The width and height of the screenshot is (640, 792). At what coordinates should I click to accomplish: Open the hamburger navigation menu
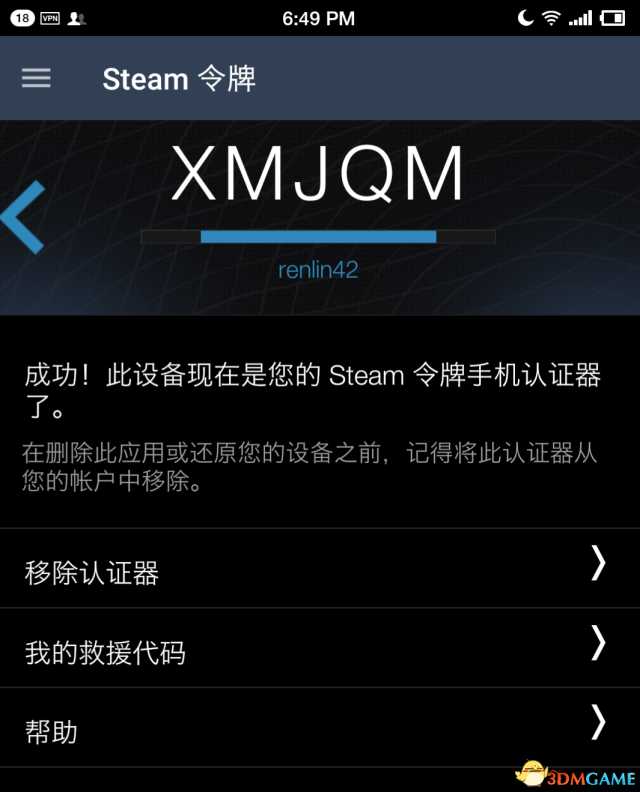tap(36, 78)
